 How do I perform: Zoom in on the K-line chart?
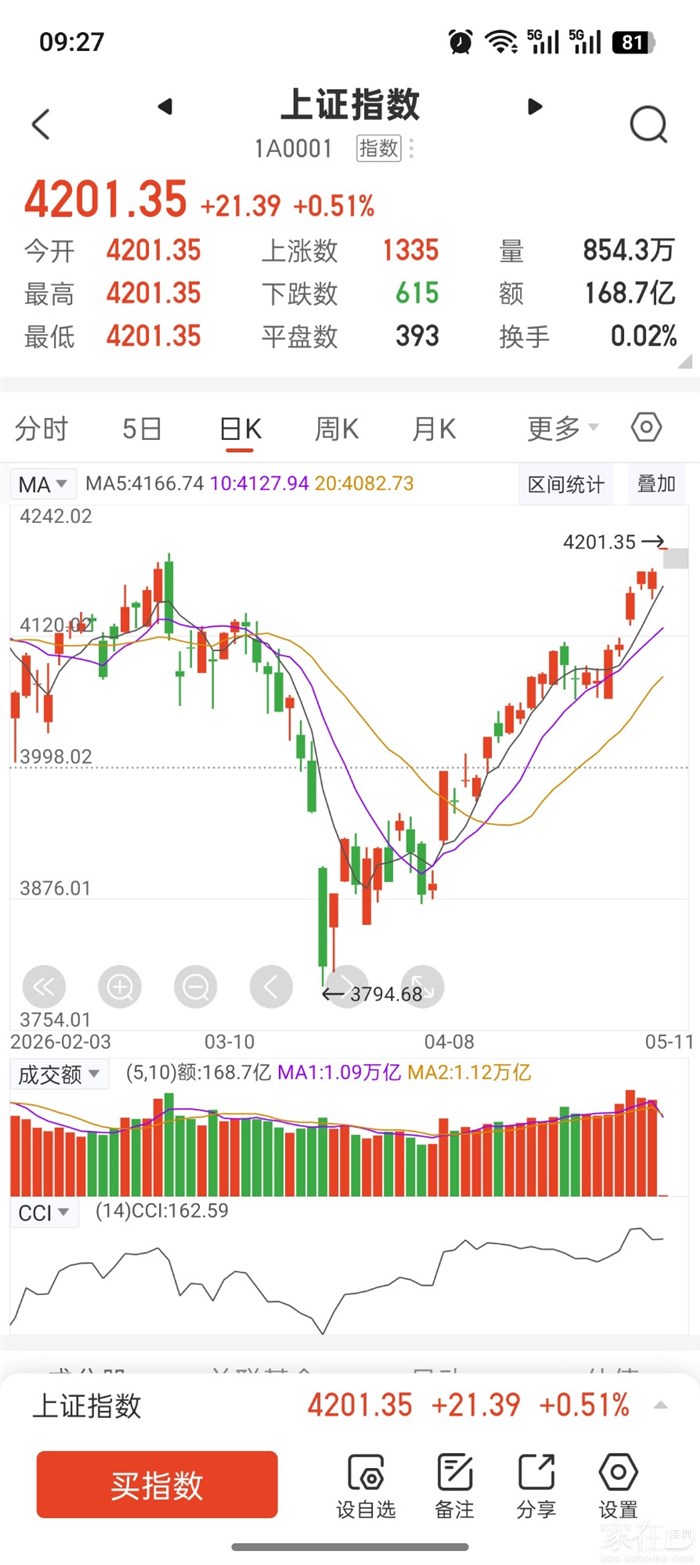(x=120, y=988)
